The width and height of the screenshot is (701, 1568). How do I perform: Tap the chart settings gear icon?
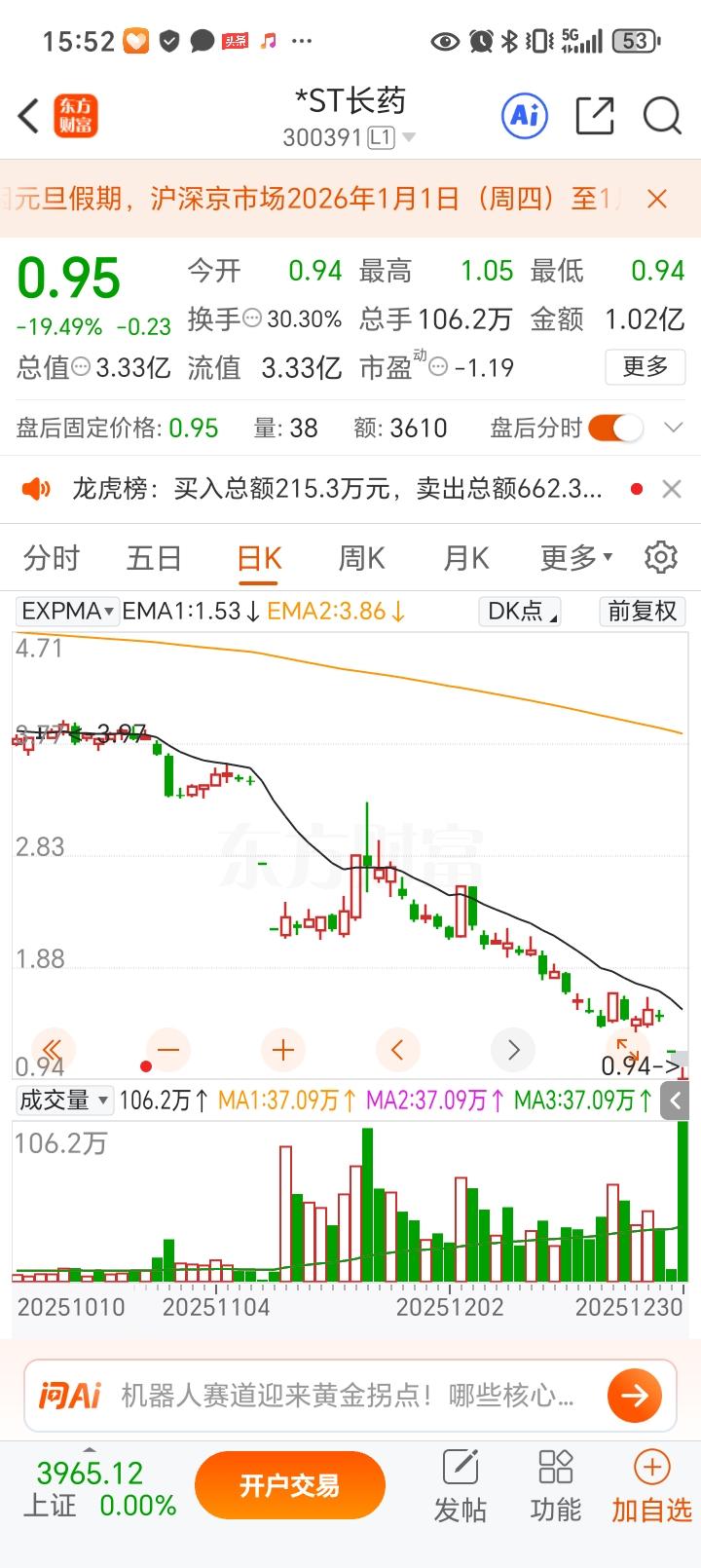(x=661, y=557)
